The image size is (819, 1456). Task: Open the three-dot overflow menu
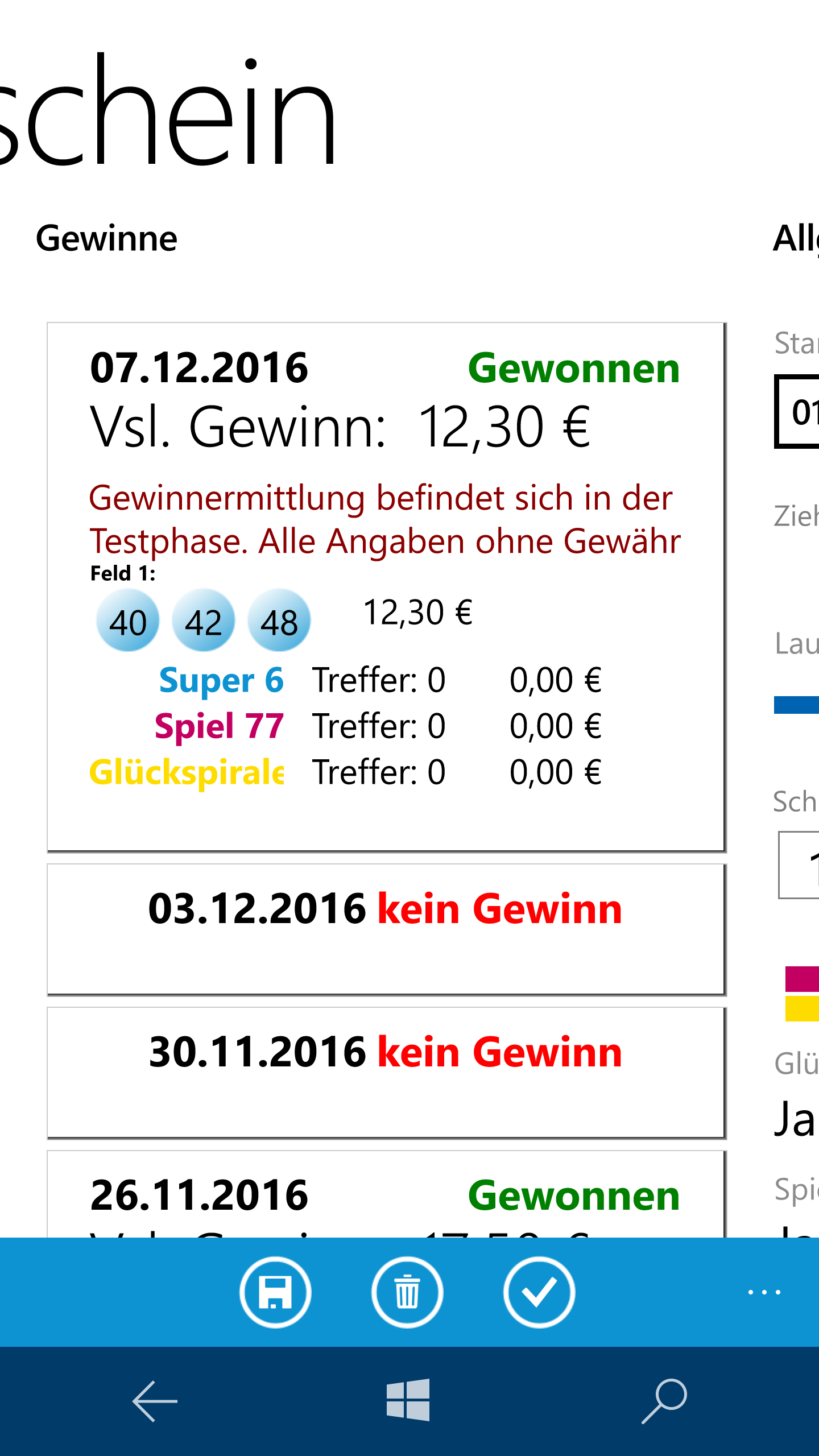[764, 1292]
